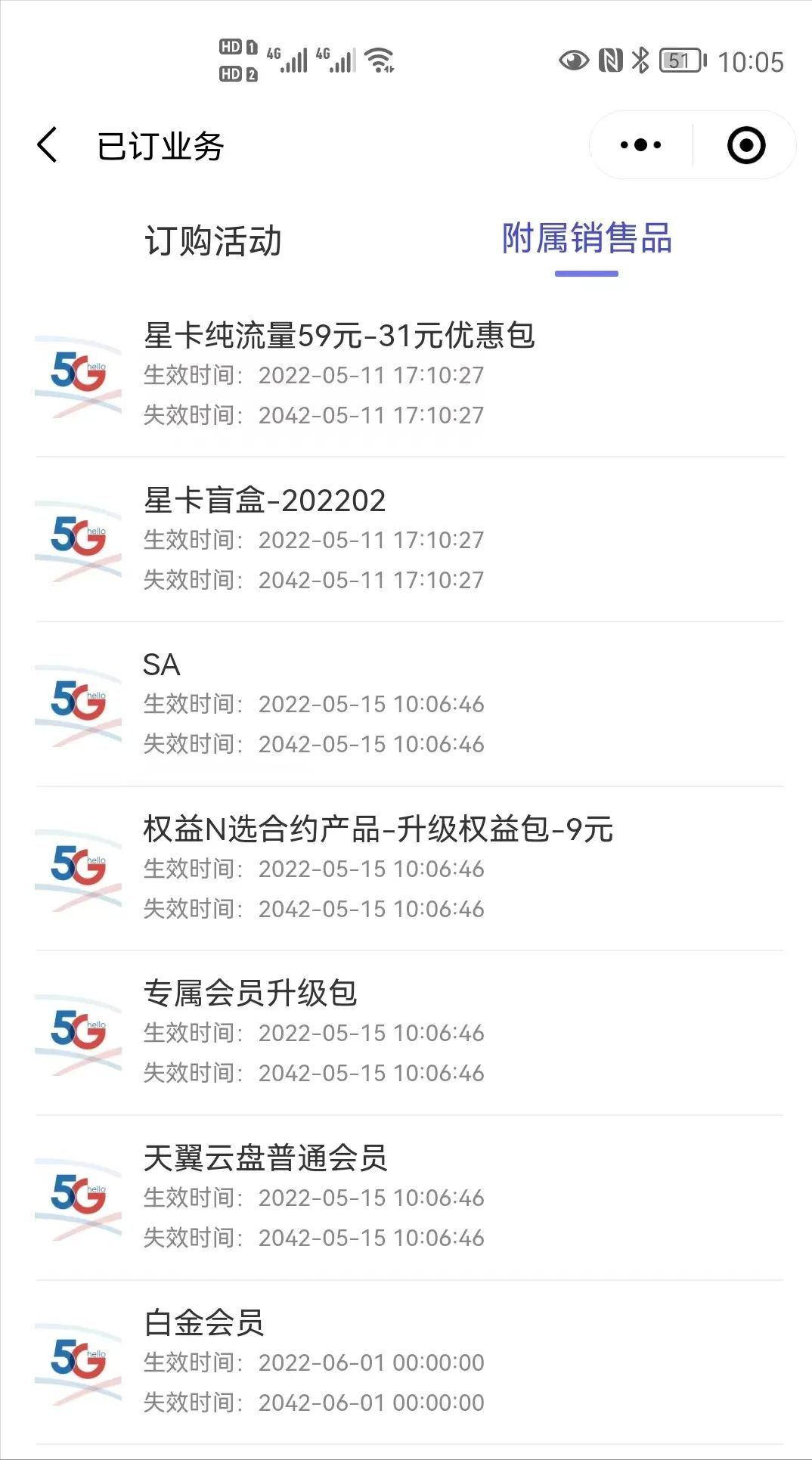Select the 附属销售品 tab
The height and width of the screenshot is (1460, 812).
(587, 240)
